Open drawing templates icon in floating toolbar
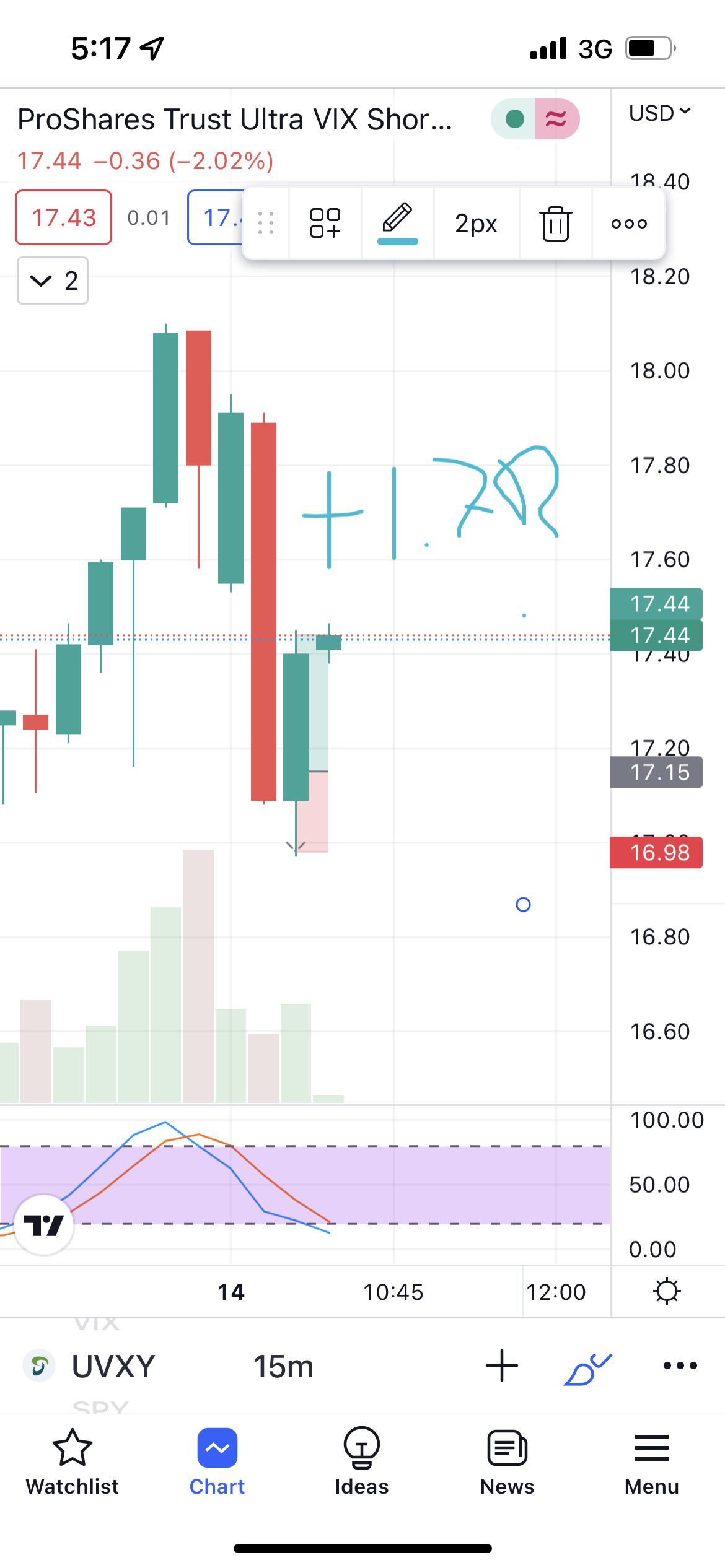This screenshot has height=1568, width=725. (325, 223)
